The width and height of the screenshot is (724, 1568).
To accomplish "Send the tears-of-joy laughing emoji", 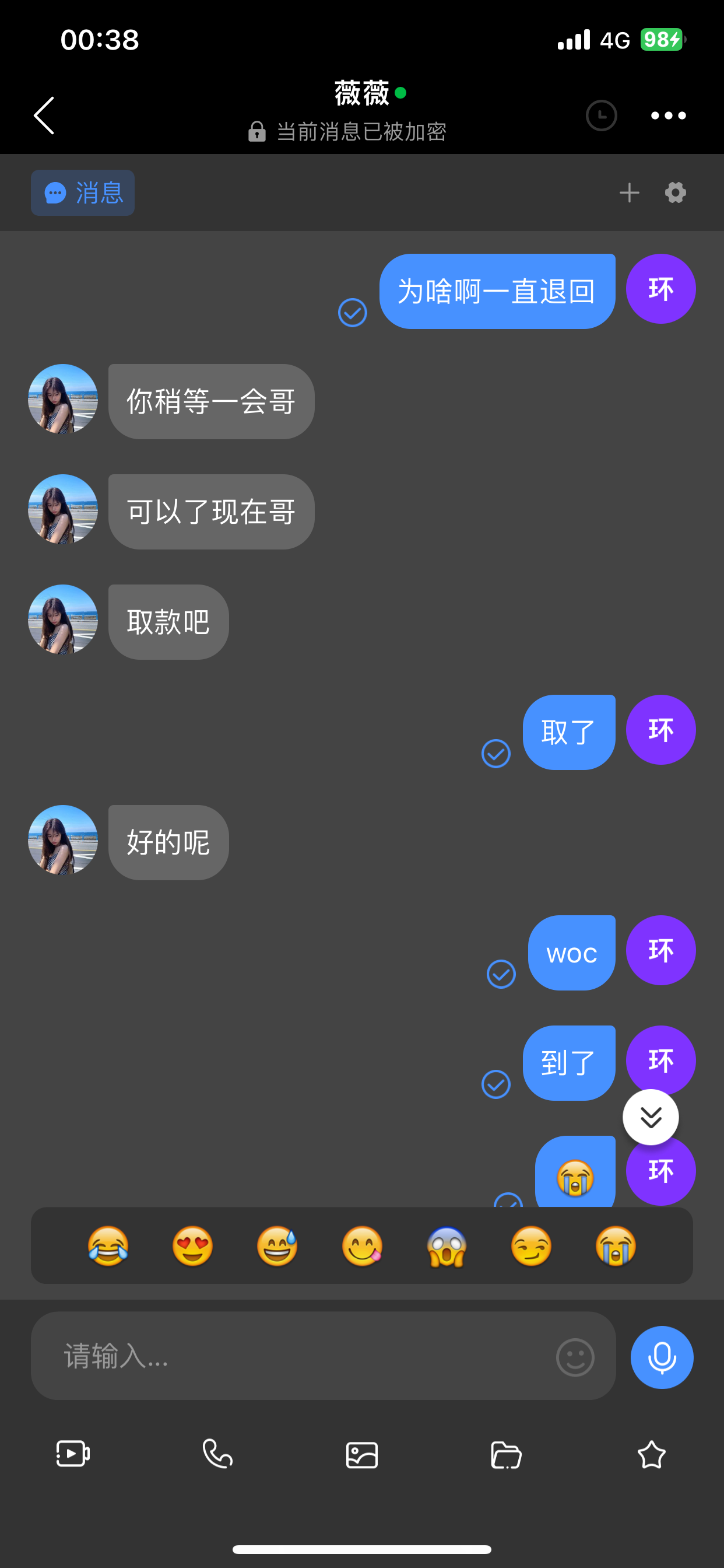I will 108,1246.
